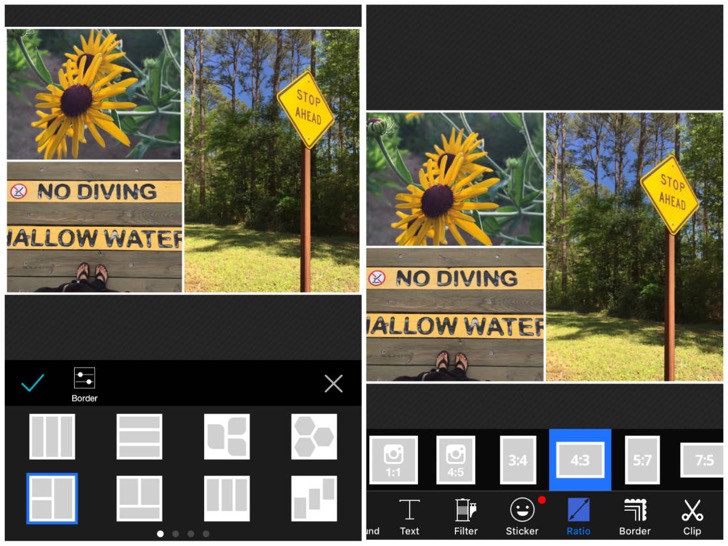Set the aspect ratio to 5:7
The height and width of the screenshot is (546, 728).
pyautogui.click(x=642, y=460)
